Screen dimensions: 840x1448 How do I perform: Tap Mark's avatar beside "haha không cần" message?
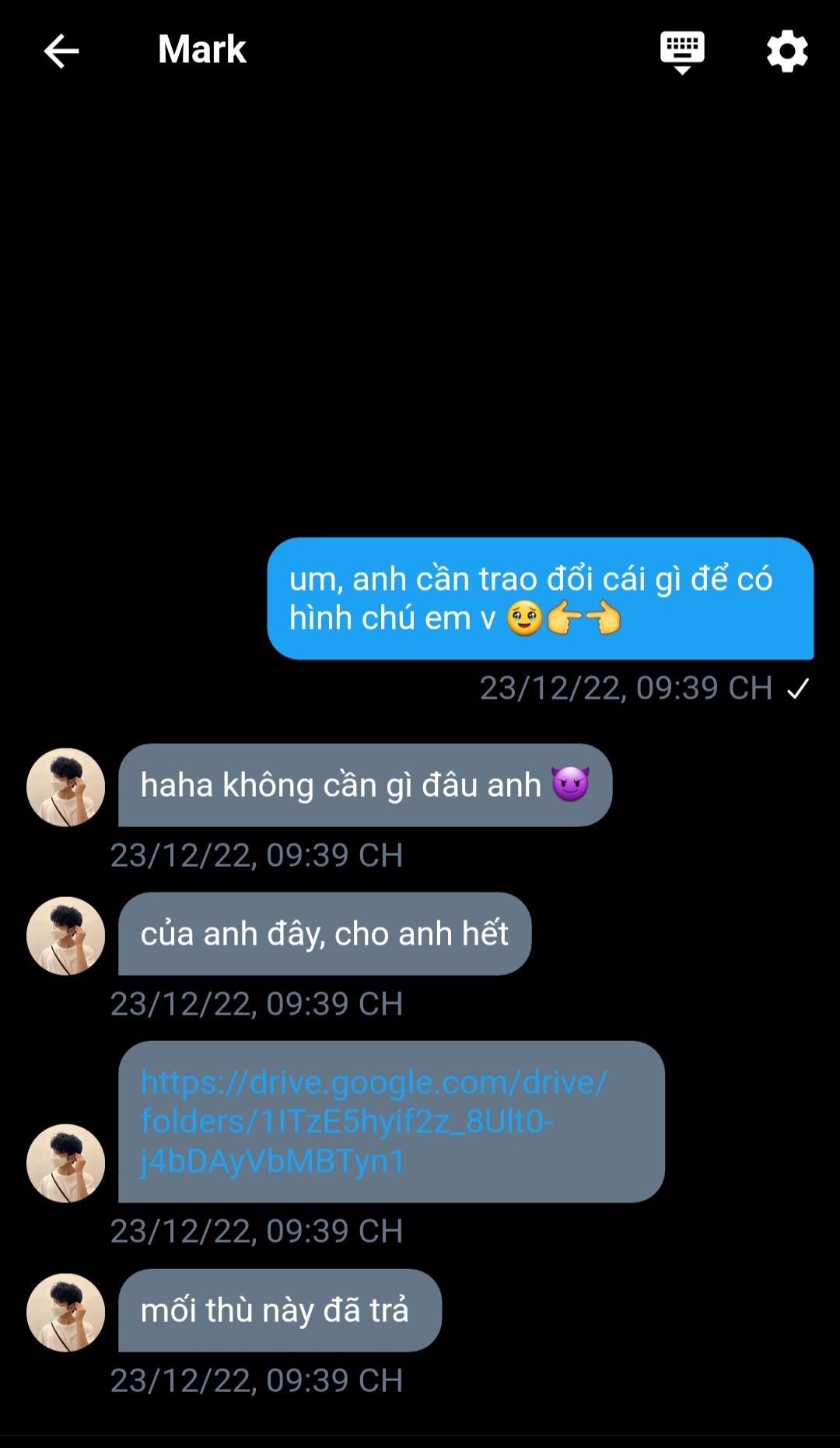(66, 787)
